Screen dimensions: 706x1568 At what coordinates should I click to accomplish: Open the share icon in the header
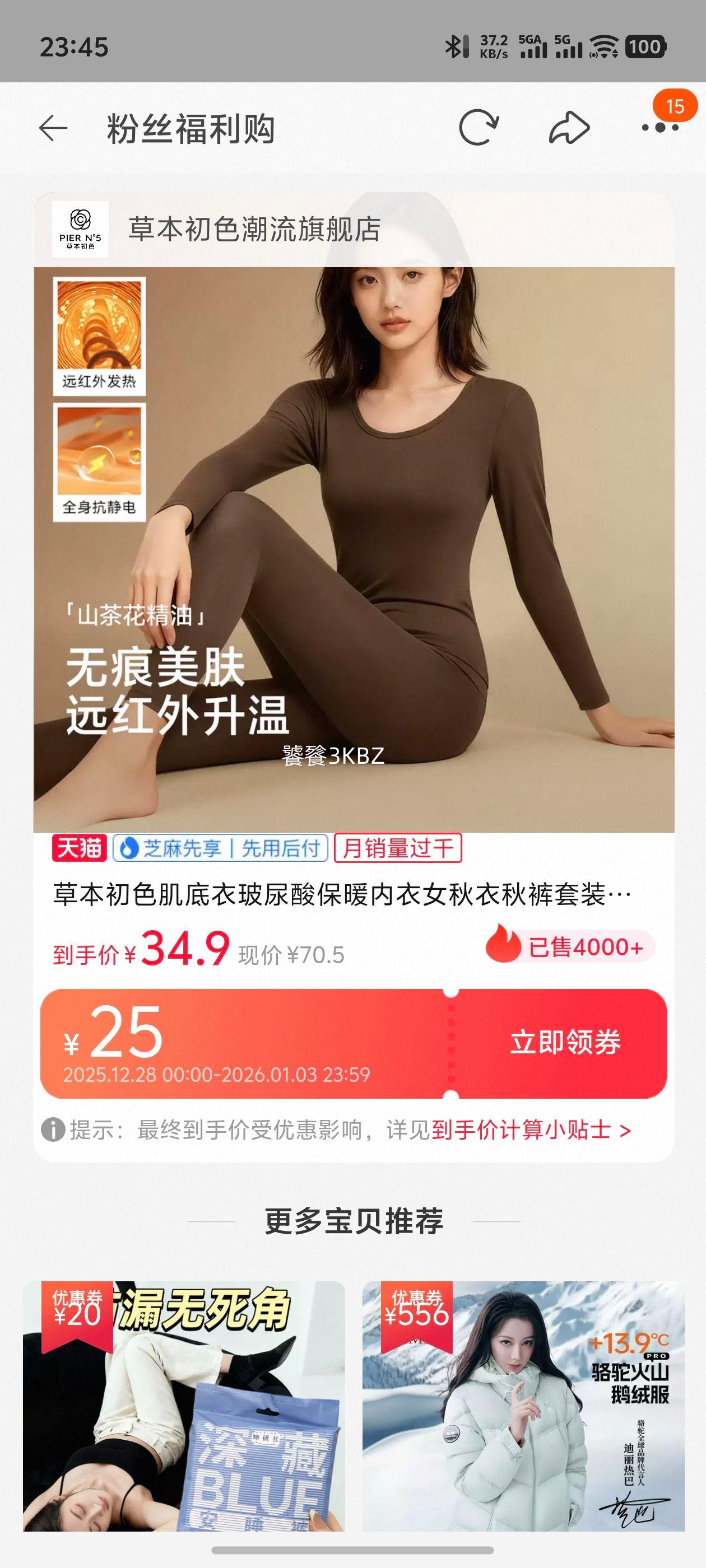tap(567, 126)
